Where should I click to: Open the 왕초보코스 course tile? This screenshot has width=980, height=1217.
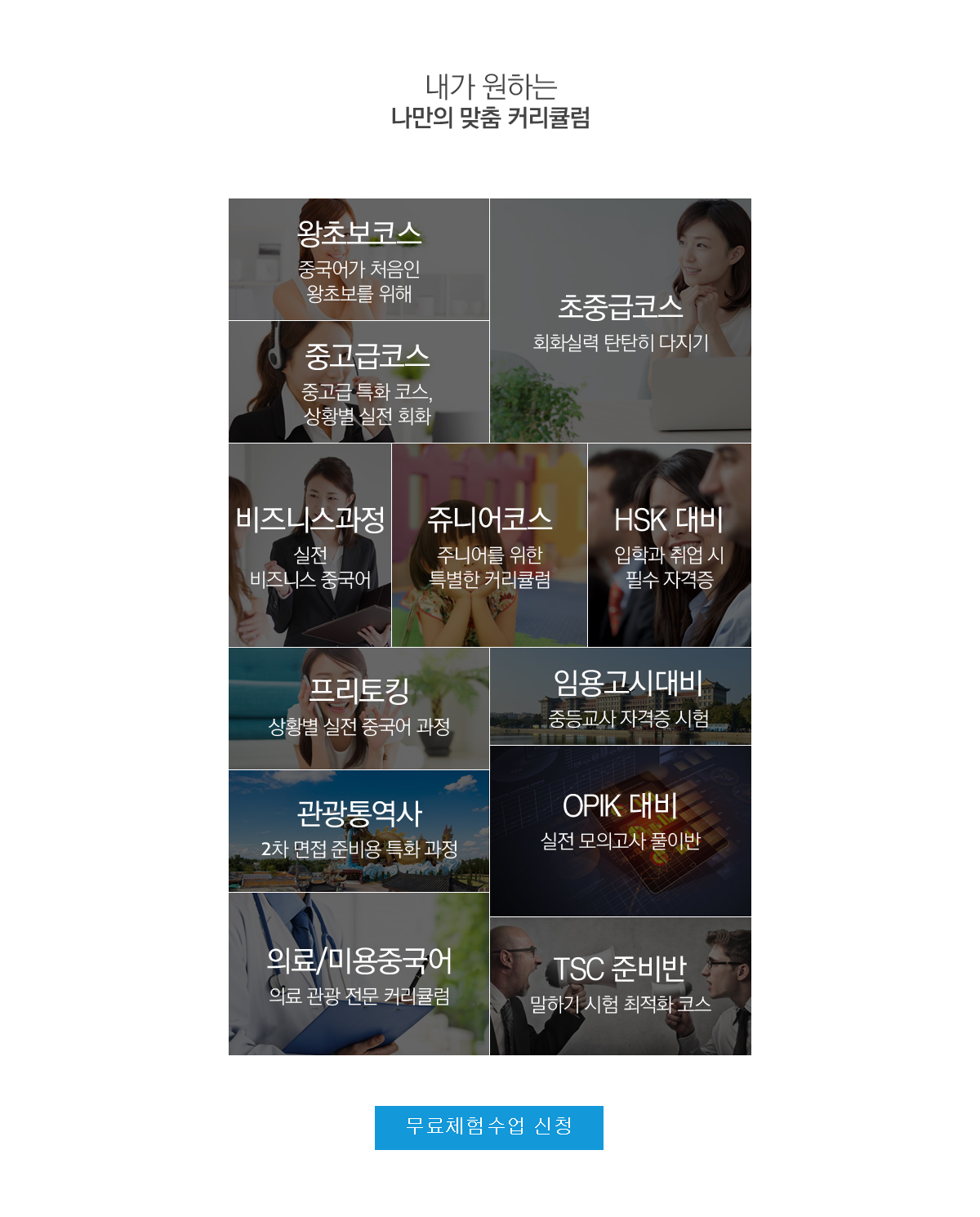coord(359,259)
